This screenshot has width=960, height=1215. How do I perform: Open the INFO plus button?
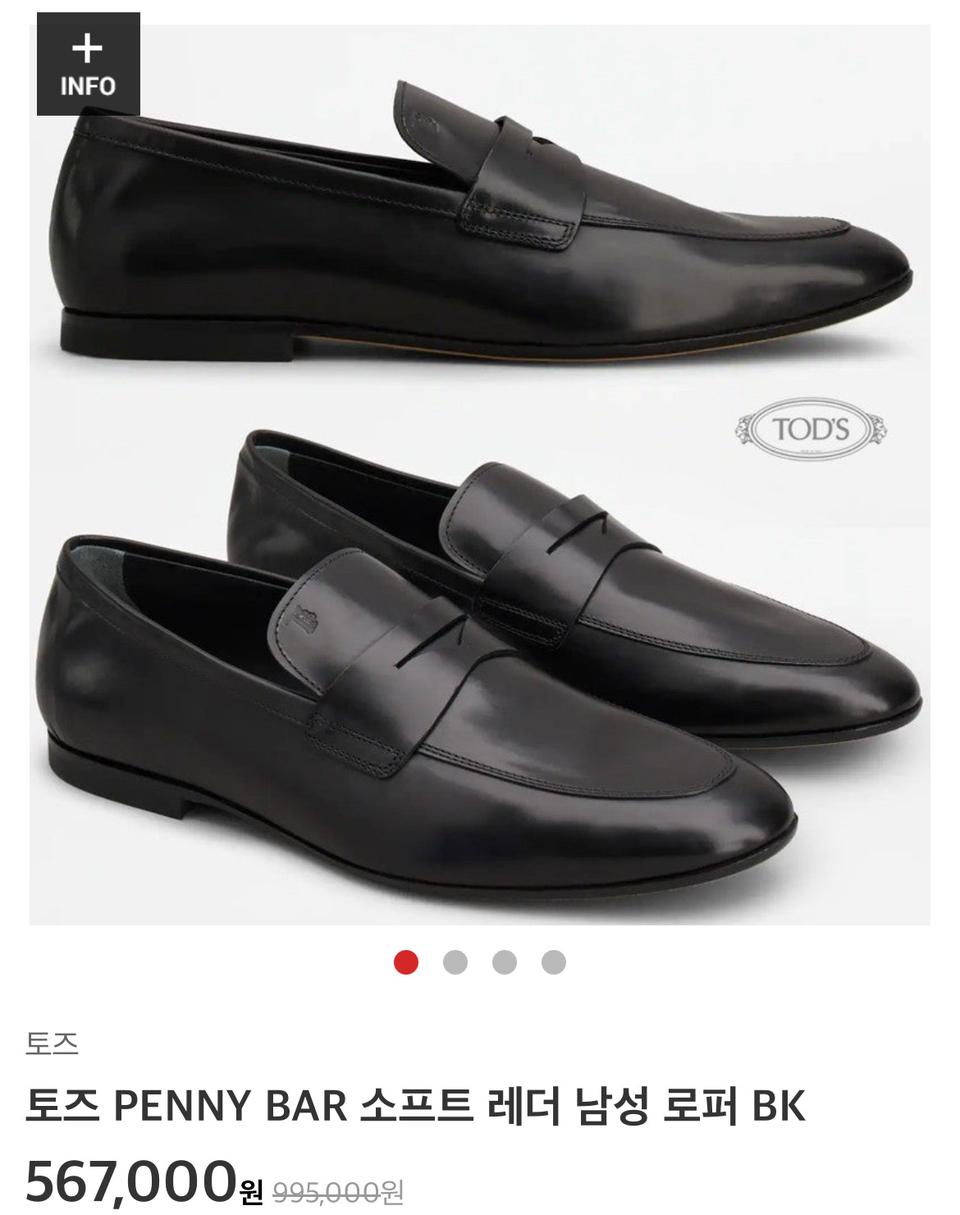tap(88, 64)
